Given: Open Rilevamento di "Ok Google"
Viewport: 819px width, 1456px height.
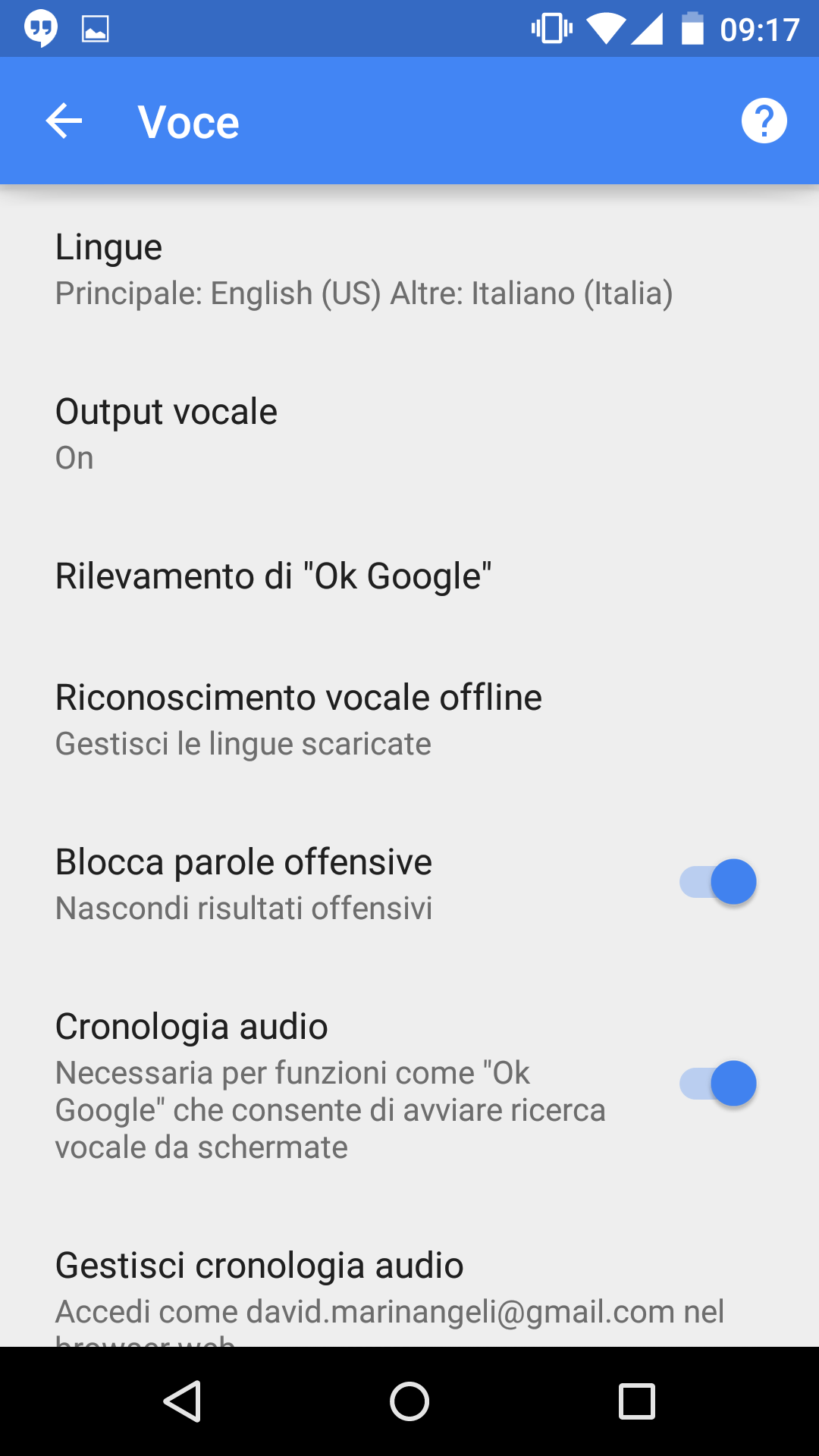Looking at the screenshot, I should pos(409,576).
